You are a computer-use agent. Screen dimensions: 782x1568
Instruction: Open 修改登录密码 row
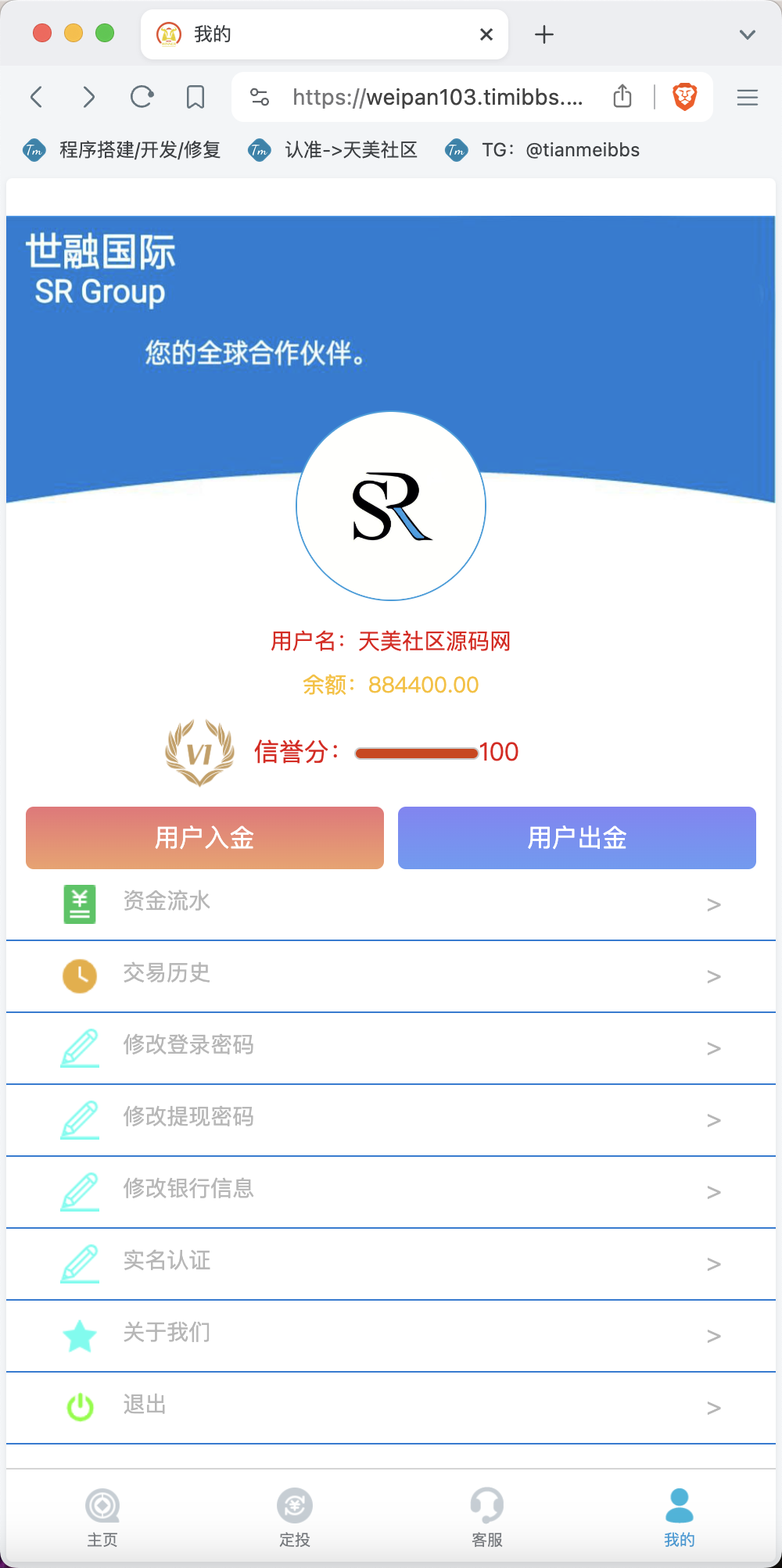tap(391, 1048)
